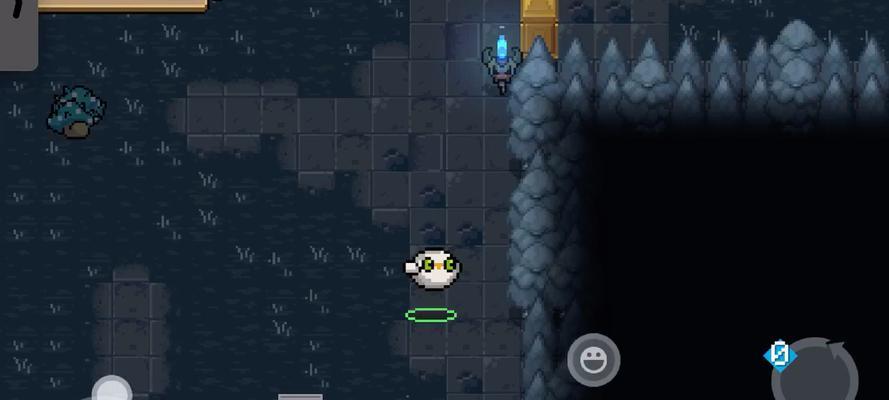The width and height of the screenshot is (889, 400).
Task: Touch the virtual joystick knob
Action: 112,390
